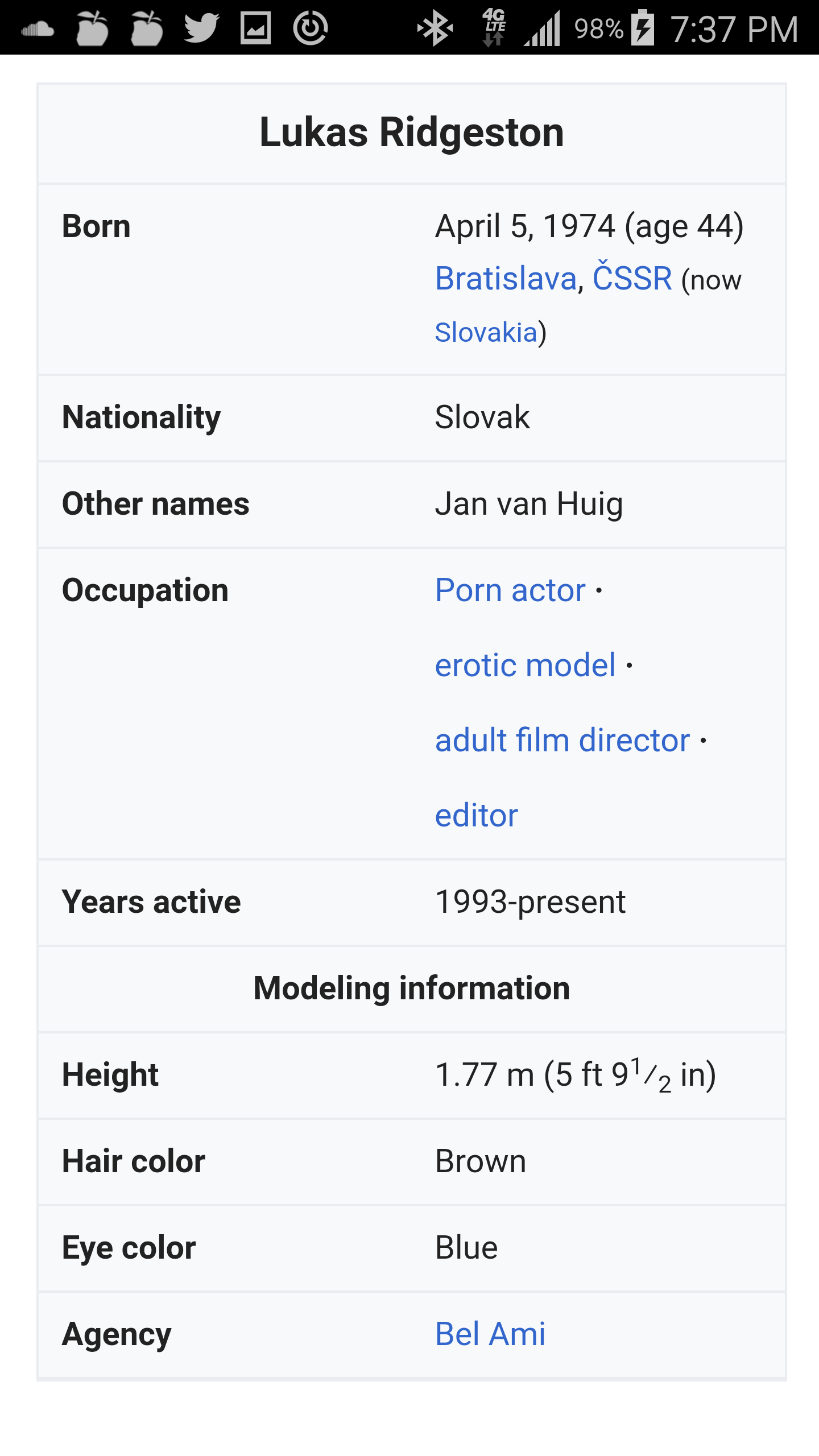Open the Bel Ami agency link
Screen dimensions: 819x1456
pyautogui.click(x=490, y=1334)
